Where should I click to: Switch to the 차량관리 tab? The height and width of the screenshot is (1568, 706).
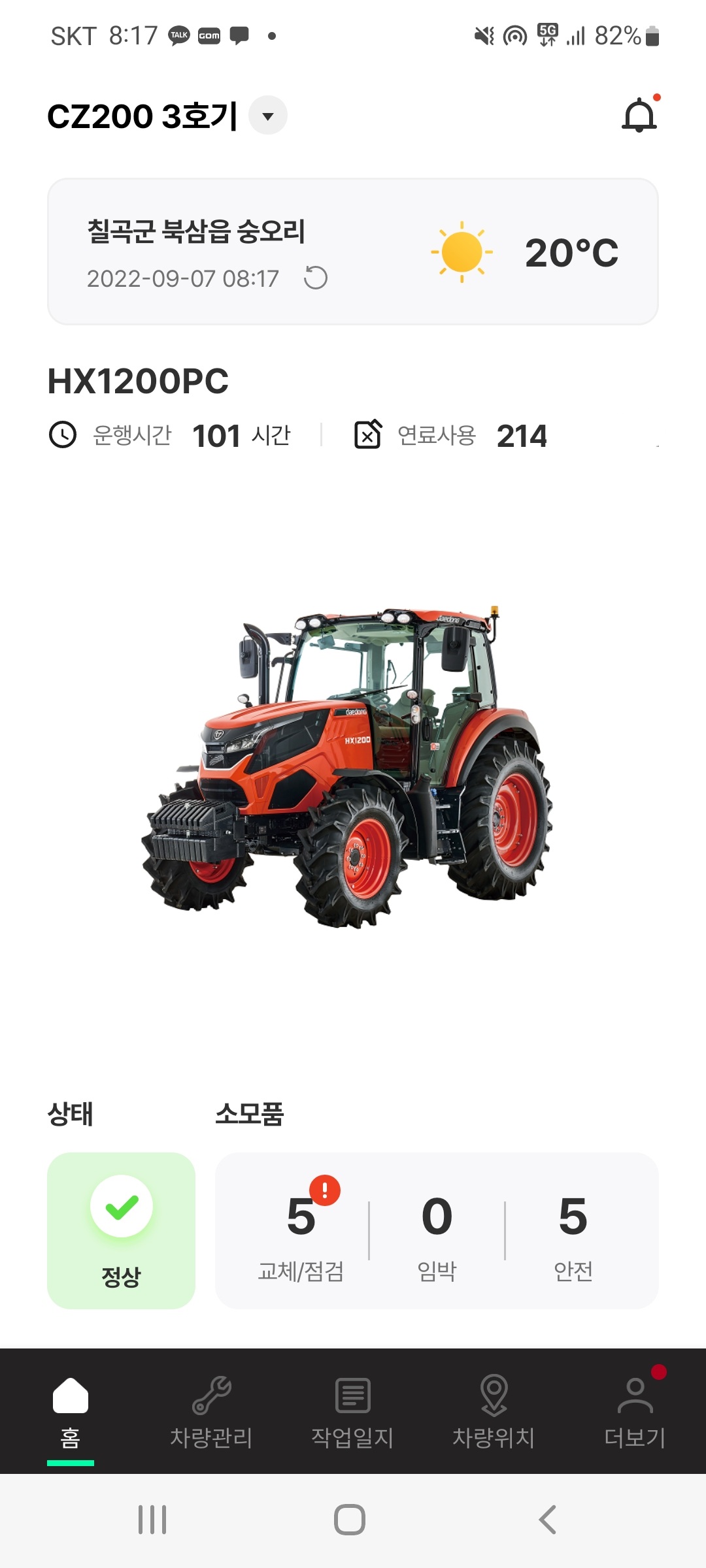tap(211, 1411)
